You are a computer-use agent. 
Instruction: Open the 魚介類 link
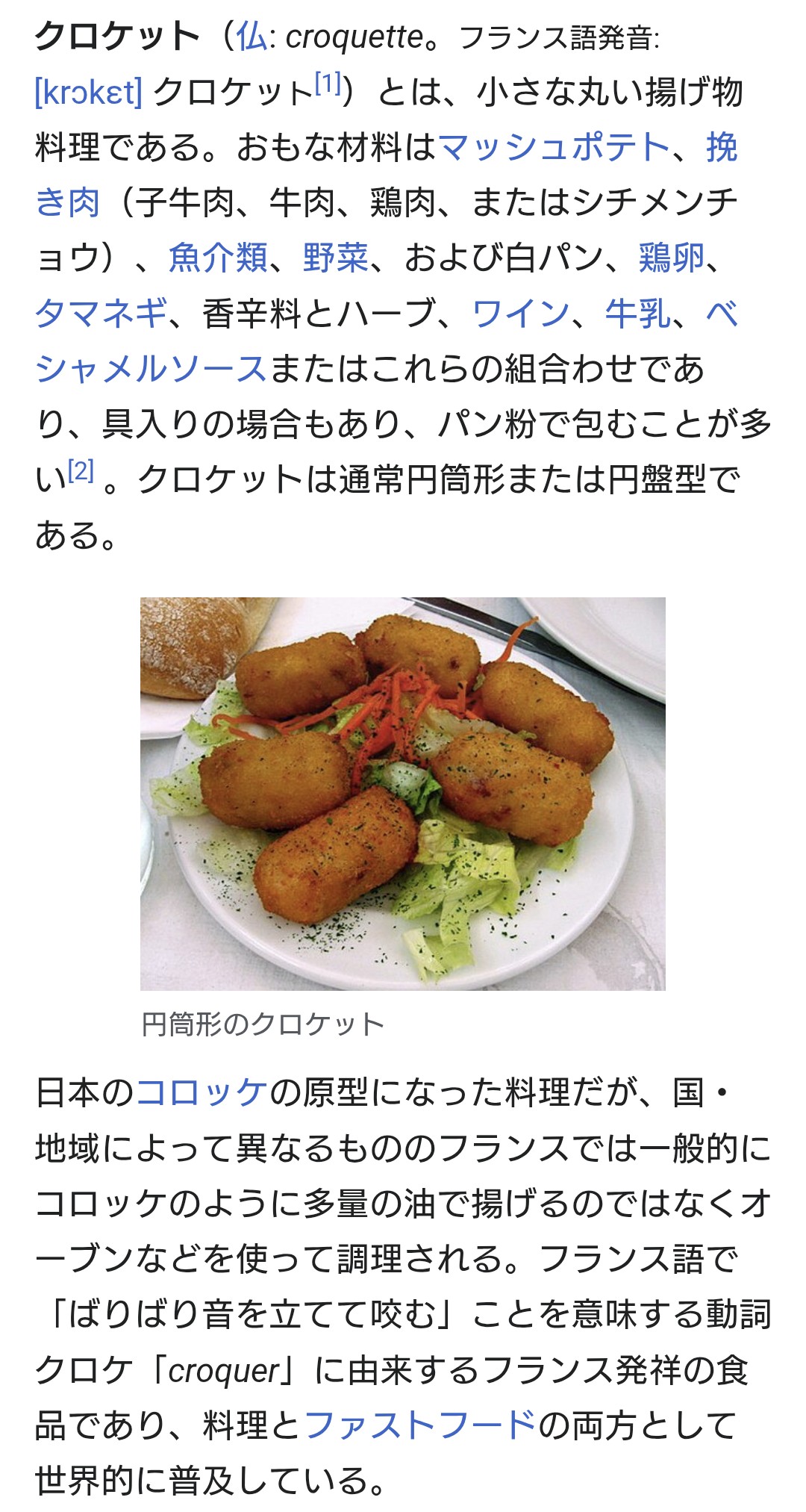click(x=218, y=258)
